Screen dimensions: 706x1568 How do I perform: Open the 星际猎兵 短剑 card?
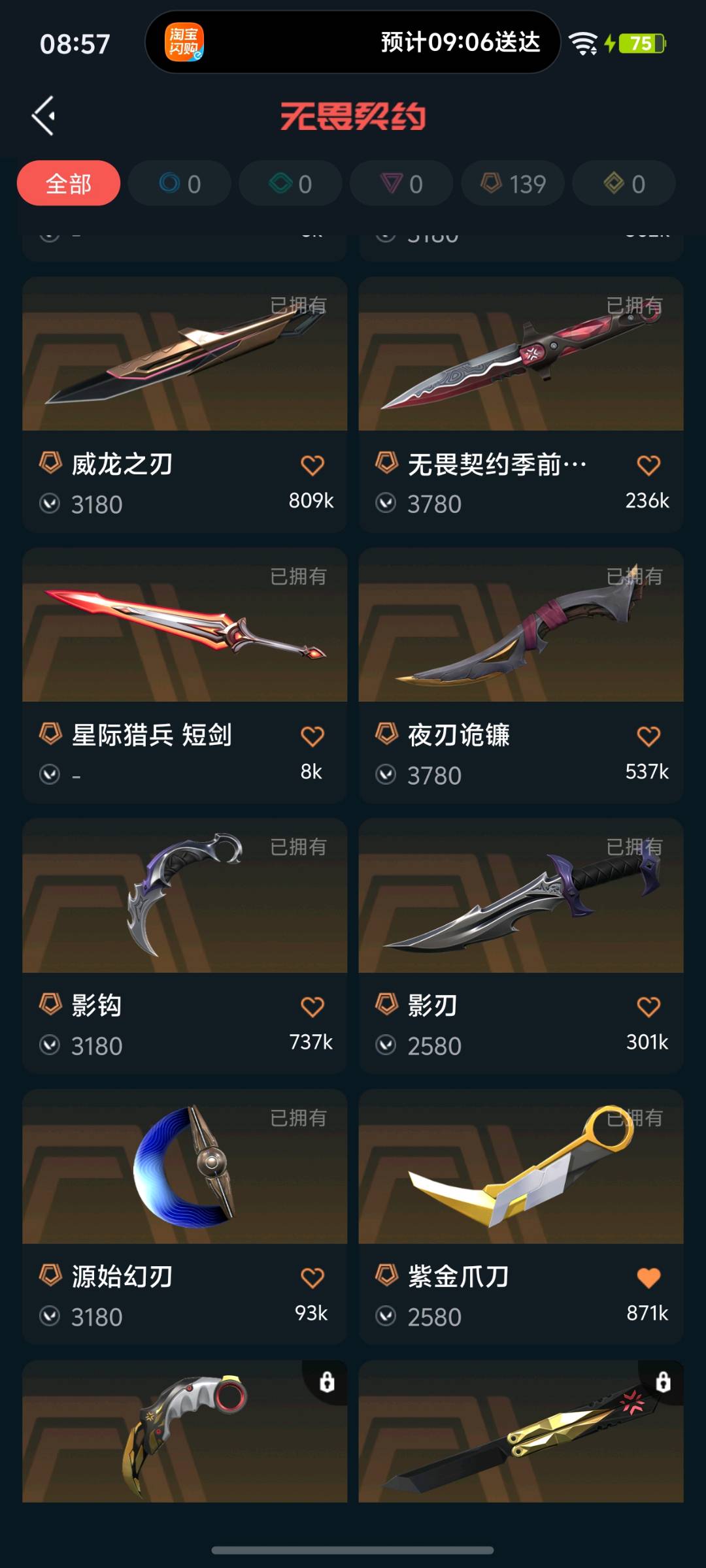point(185,625)
